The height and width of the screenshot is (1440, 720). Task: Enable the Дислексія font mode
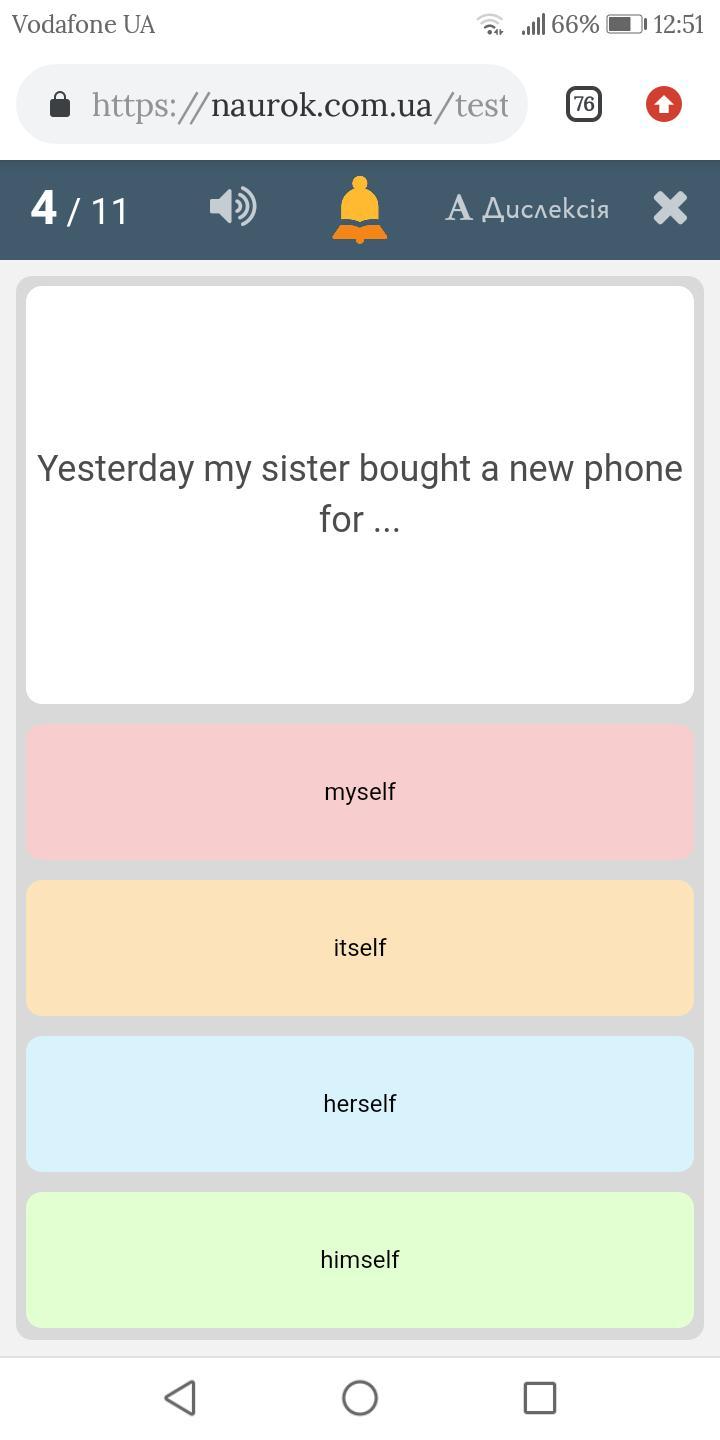coord(527,208)
